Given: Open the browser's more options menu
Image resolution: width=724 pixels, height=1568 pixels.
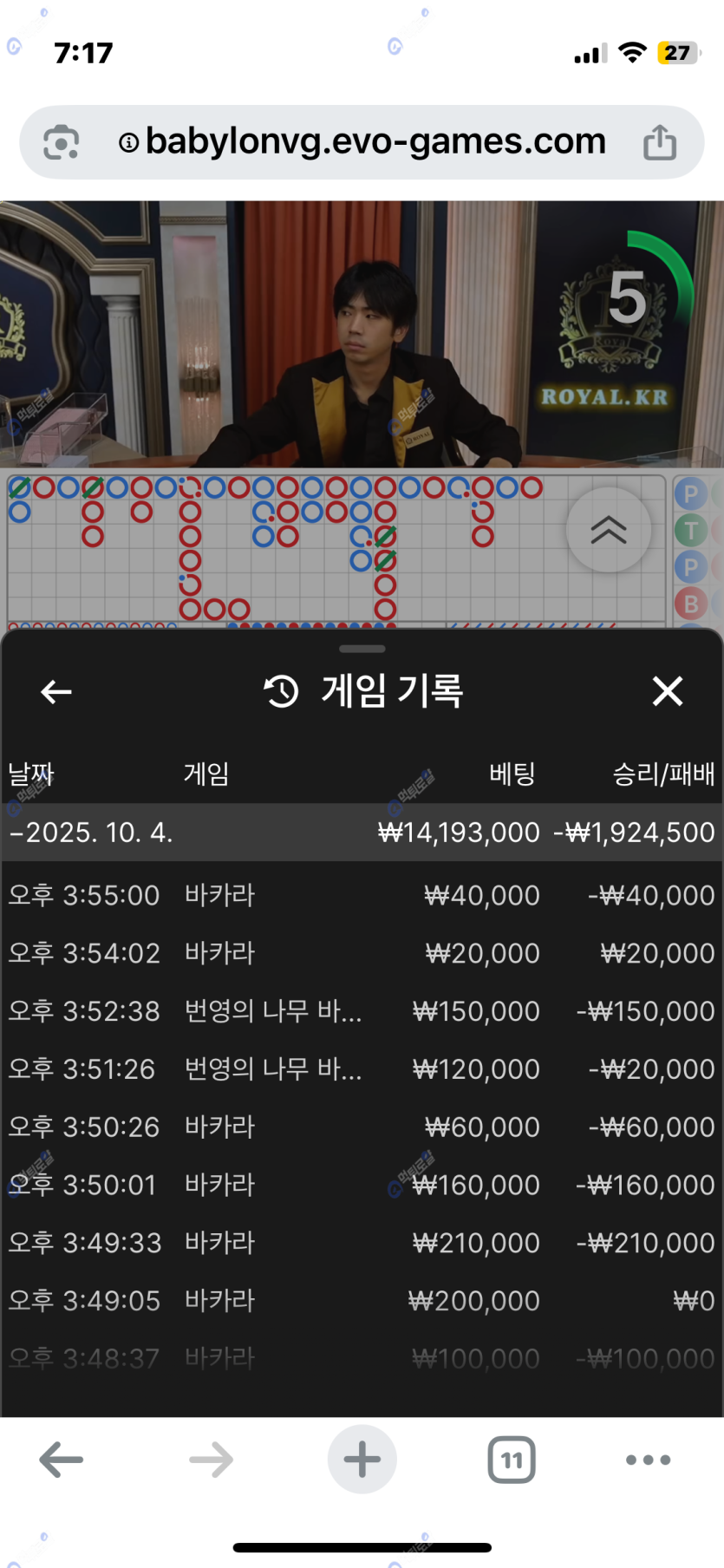Looking at the screenshot, I should coord(648,1460).
